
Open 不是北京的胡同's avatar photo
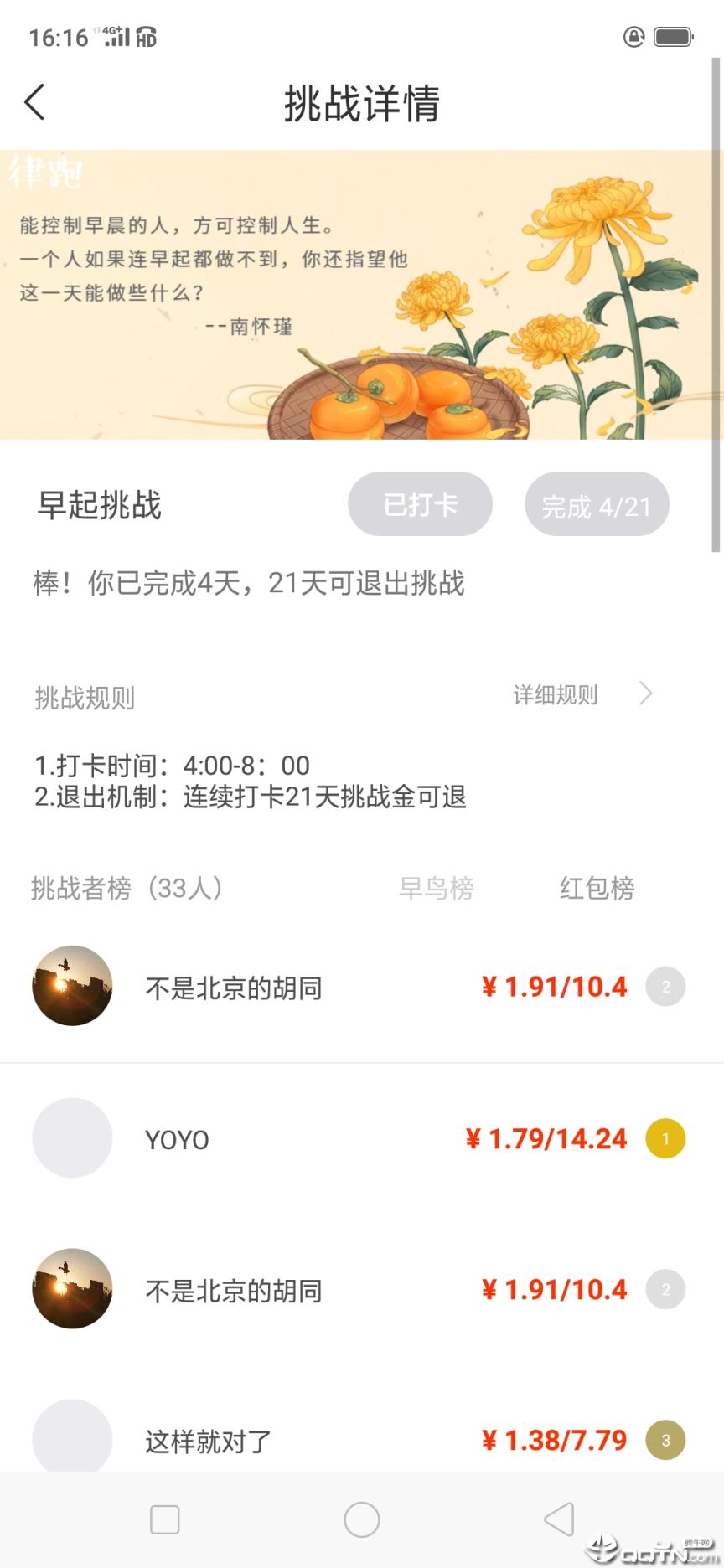point(72,986)
